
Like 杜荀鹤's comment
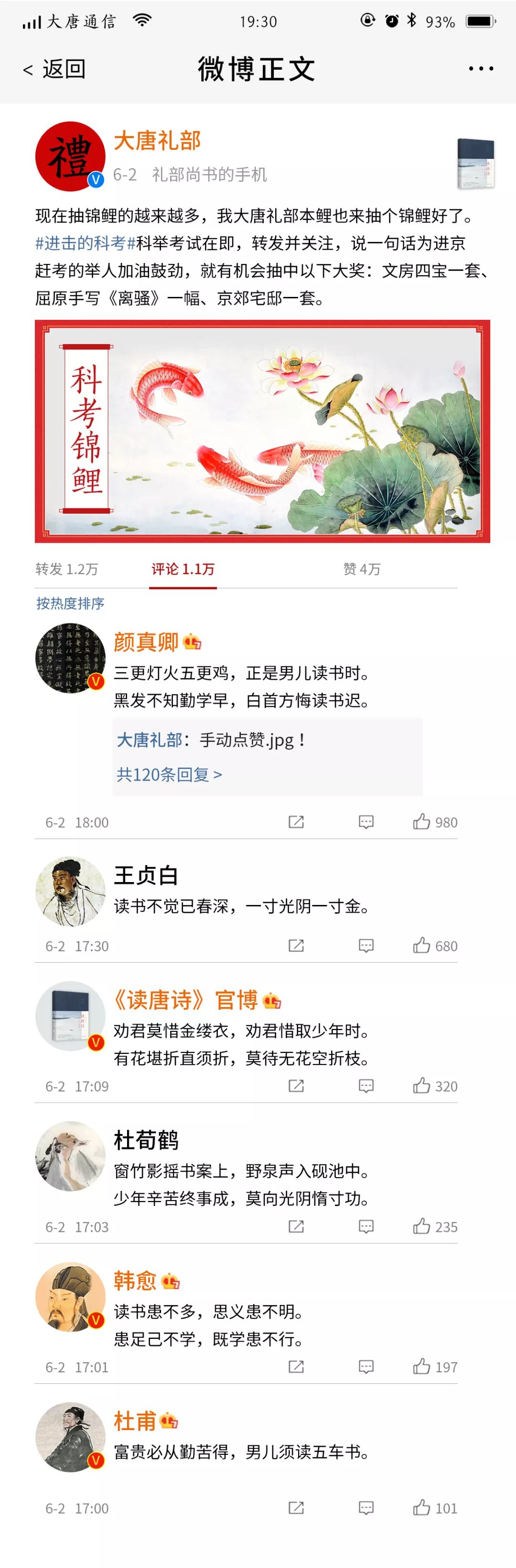(x=434, y=1227)
